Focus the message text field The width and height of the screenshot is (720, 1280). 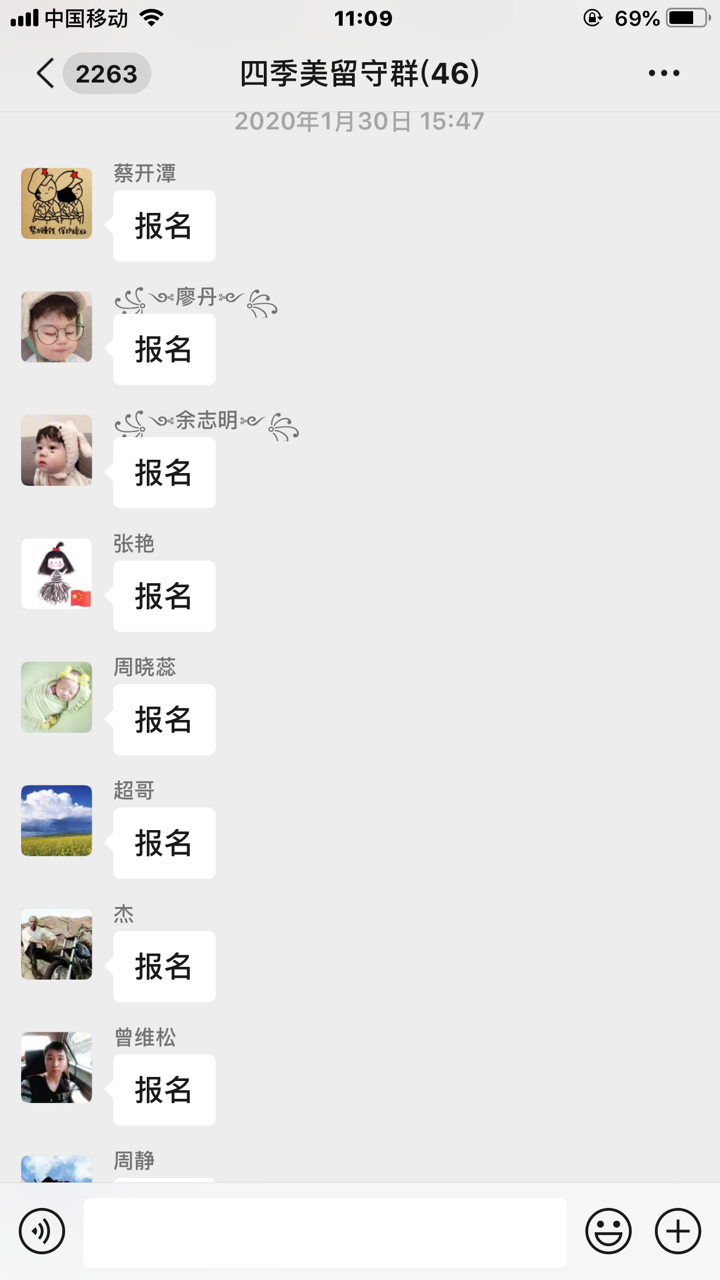324,1232
